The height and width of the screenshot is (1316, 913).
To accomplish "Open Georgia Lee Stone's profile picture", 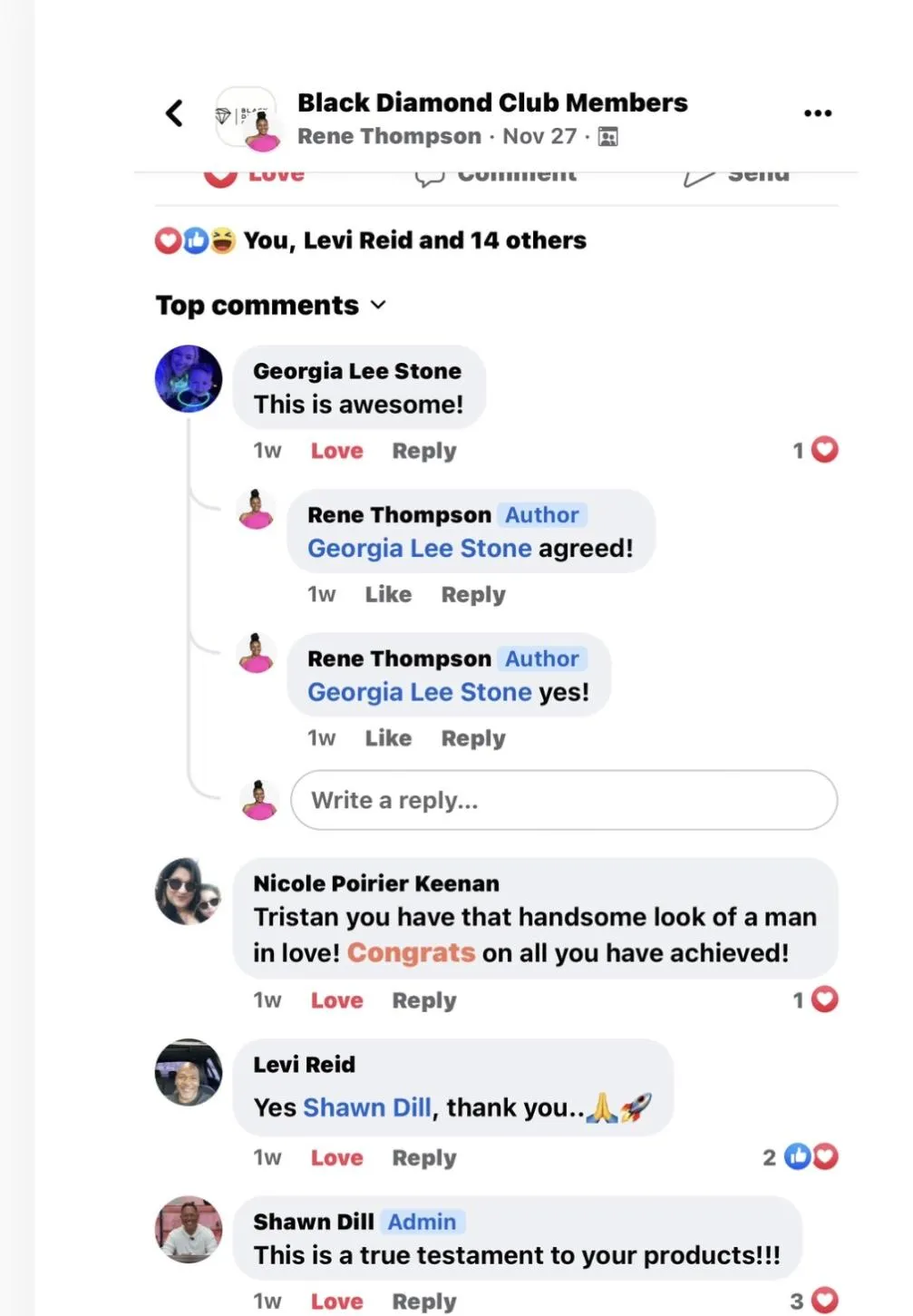I will (189, 379).
